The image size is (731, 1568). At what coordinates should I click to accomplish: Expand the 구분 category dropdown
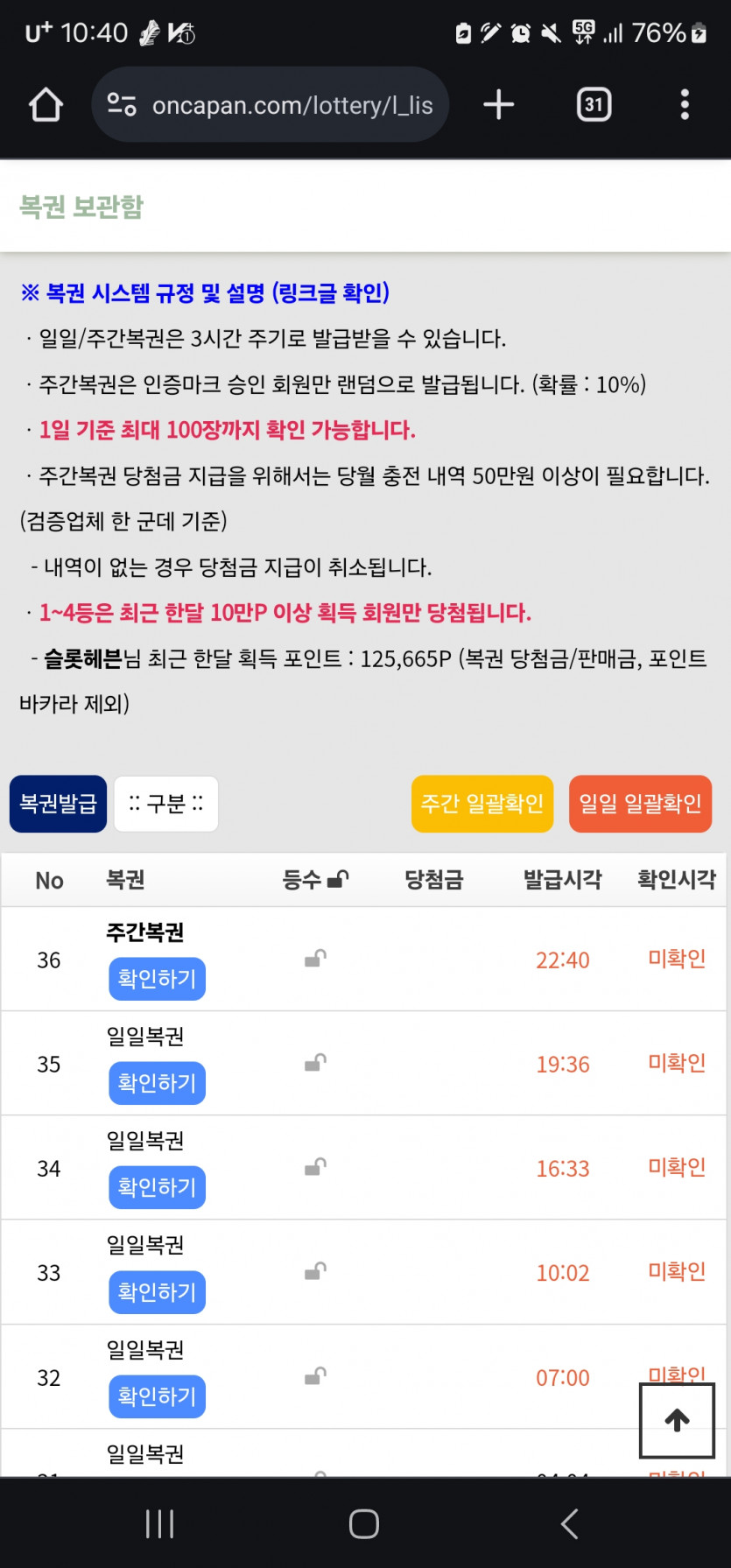click(166, 803)
